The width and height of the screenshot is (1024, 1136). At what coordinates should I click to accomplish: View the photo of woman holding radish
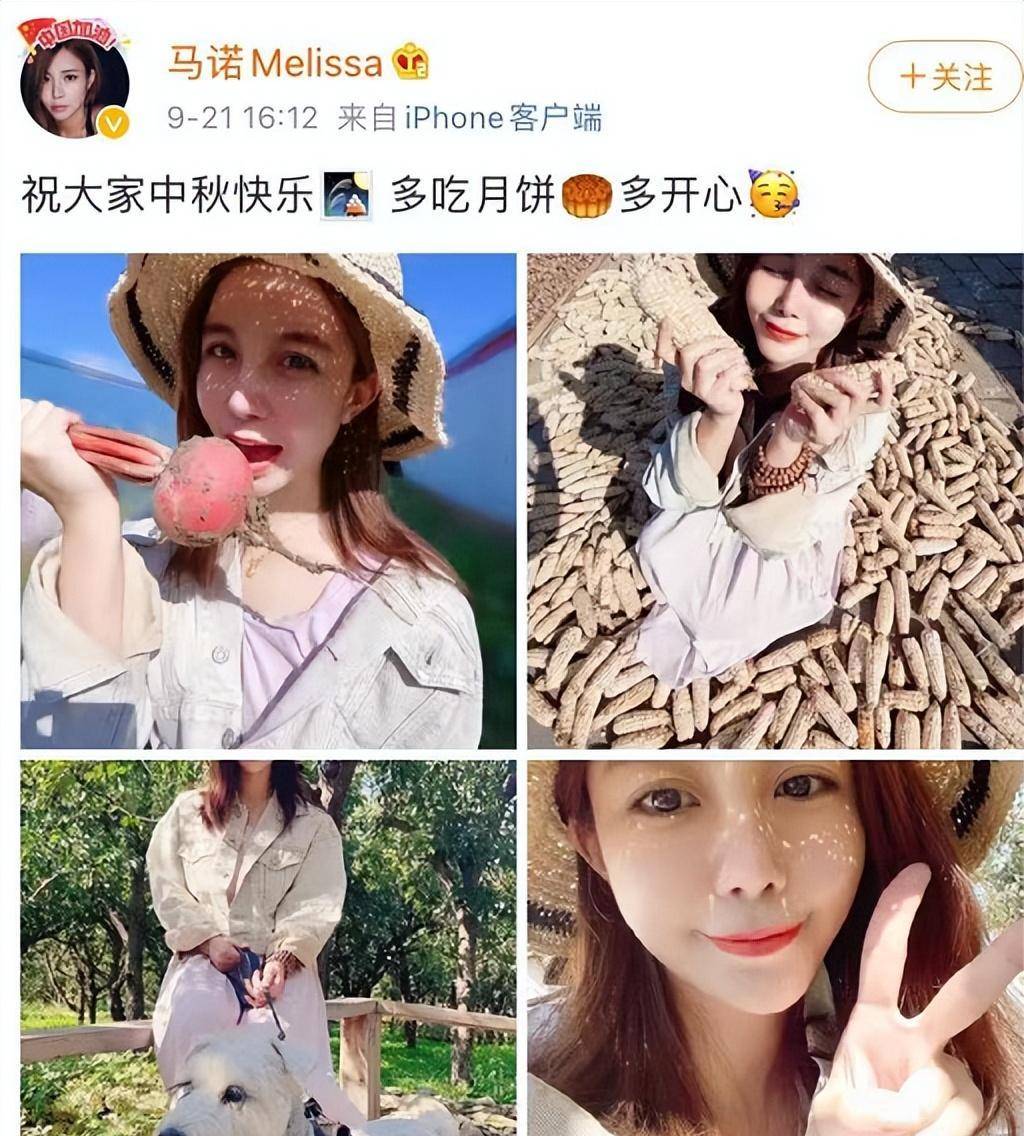pyautogui.click(x=268, y=501)
